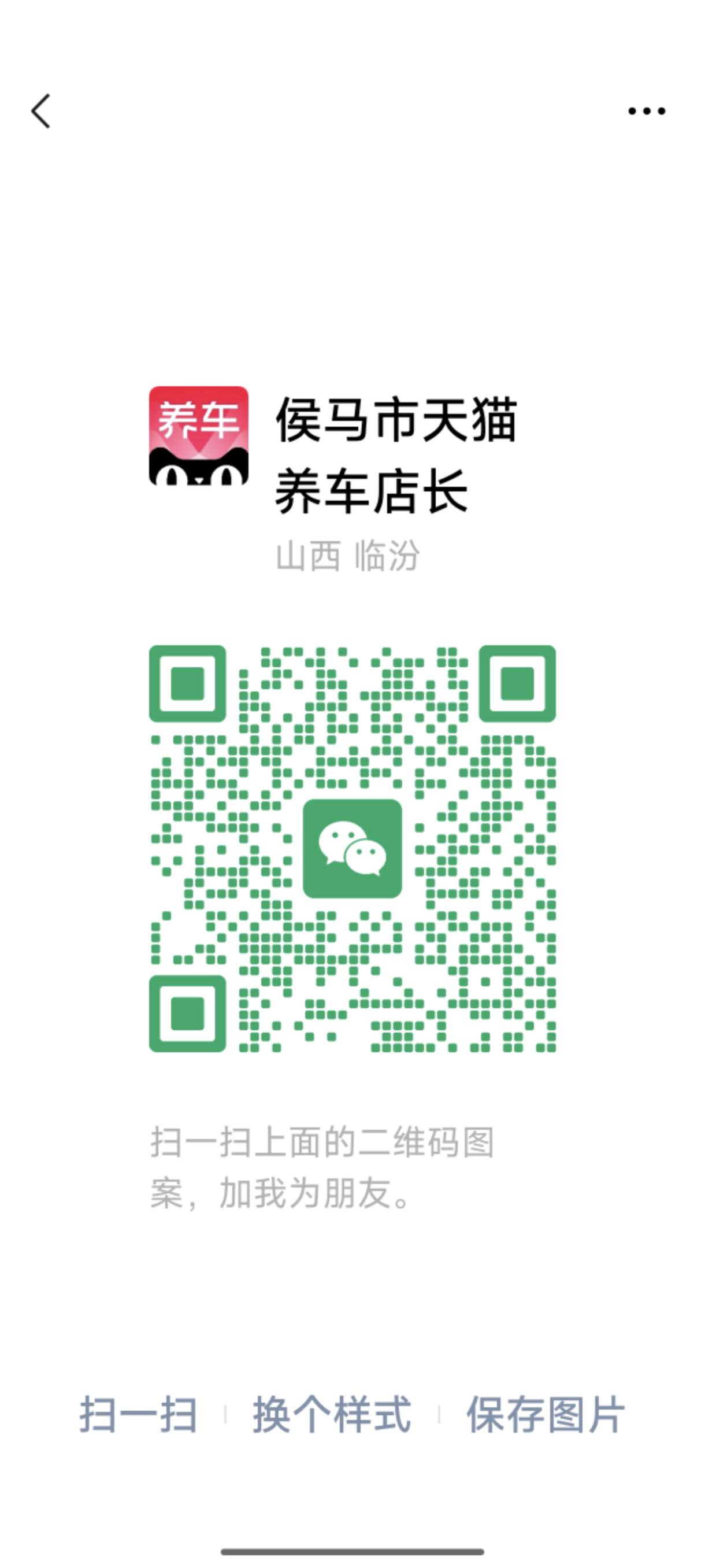Viewport: 705px width, 1568px height.
Task: Tap 扫一扫 to scan a code
Action: coord(138,1415)
